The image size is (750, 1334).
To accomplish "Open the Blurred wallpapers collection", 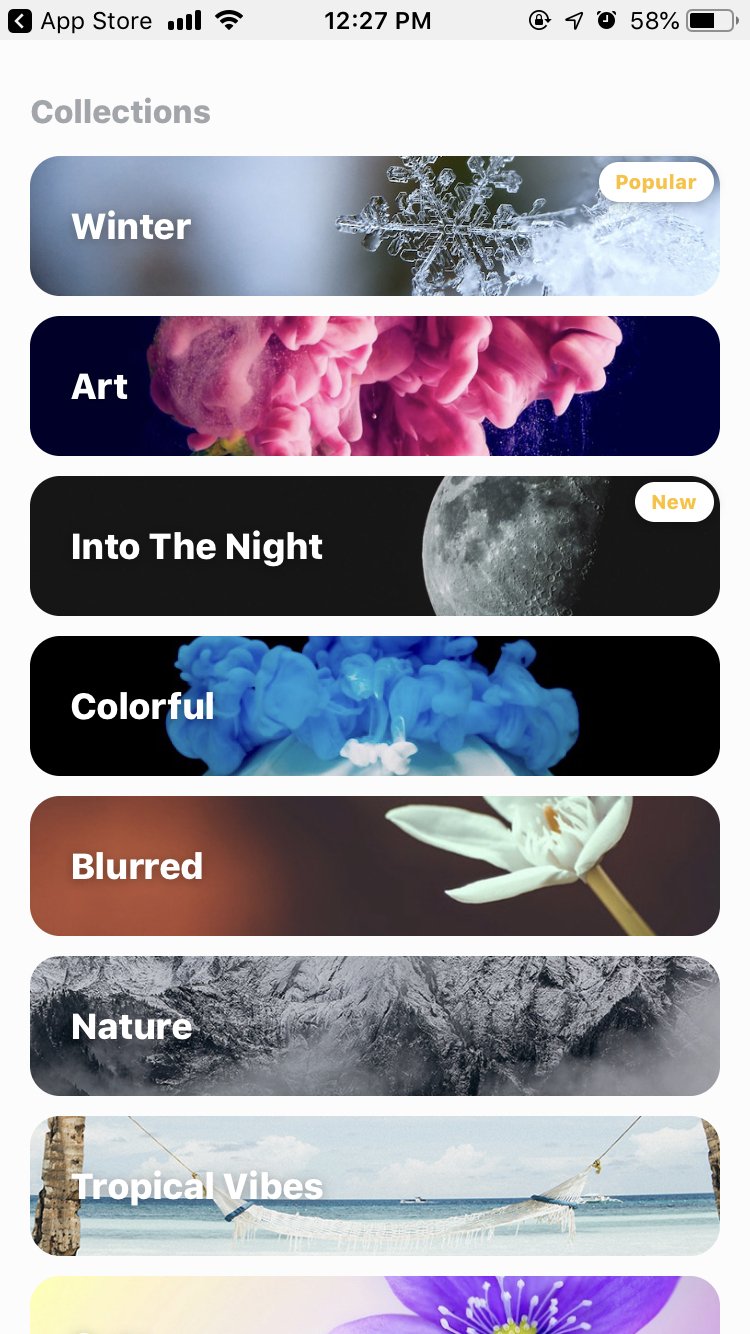I will point(375,866).
